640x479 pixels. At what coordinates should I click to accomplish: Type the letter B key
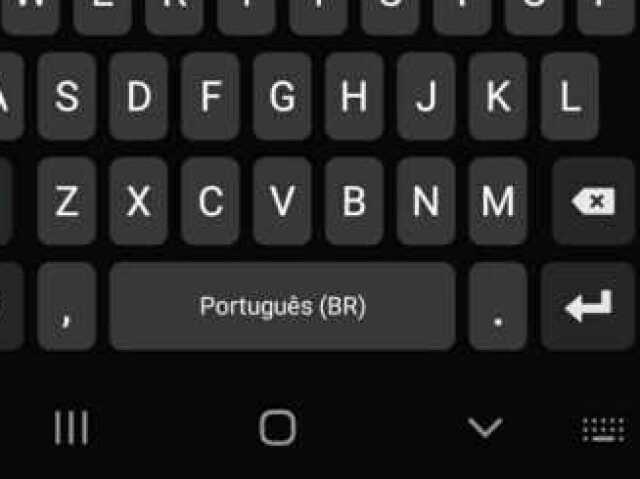pyautogui.click(x=354, y=202)
